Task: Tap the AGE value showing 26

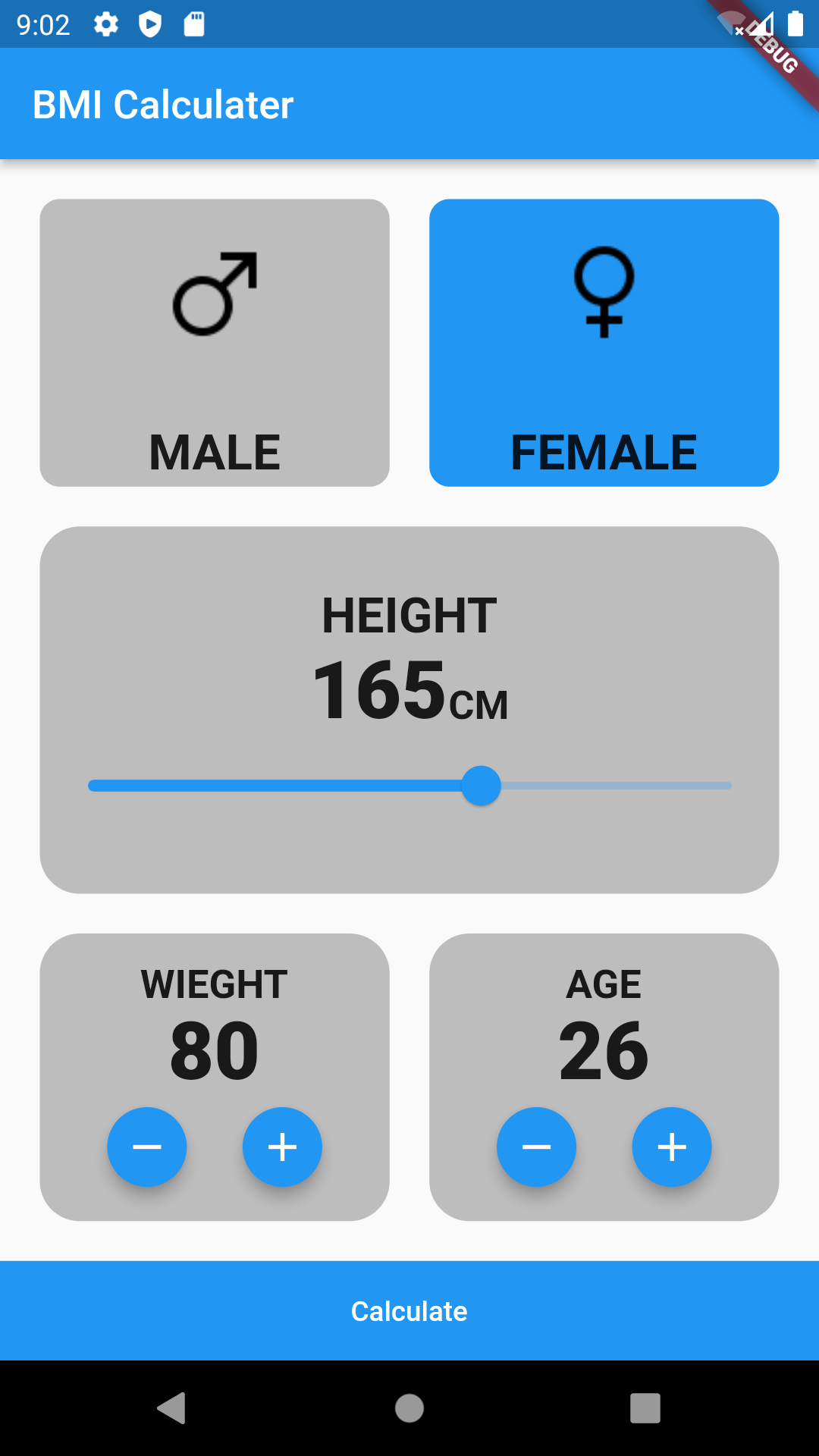Action: coord(604,1049)
